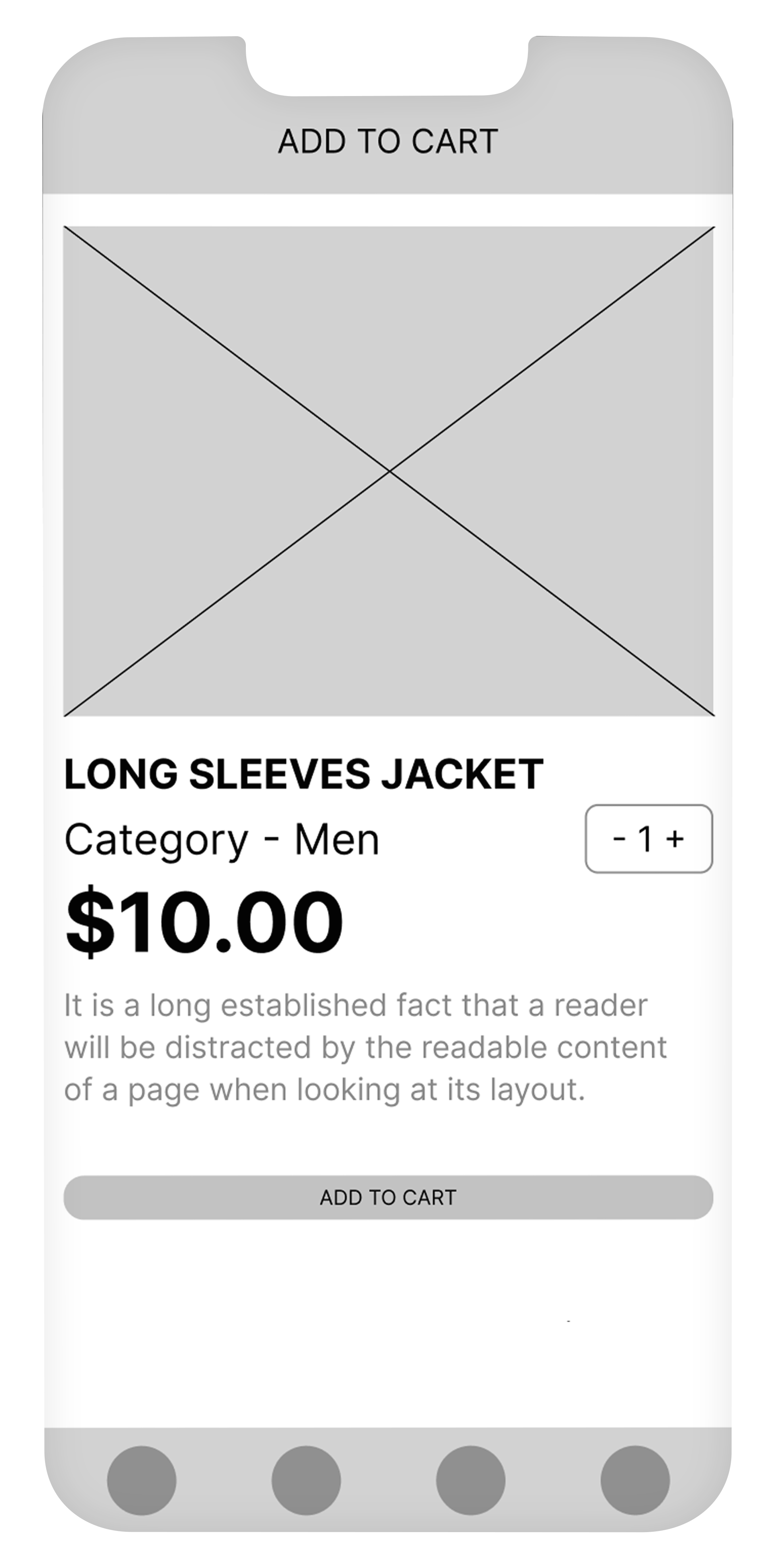Open the jacket product image placeholder
The width and height of the screenshot is (773, 1568).
tap(389, 471)
